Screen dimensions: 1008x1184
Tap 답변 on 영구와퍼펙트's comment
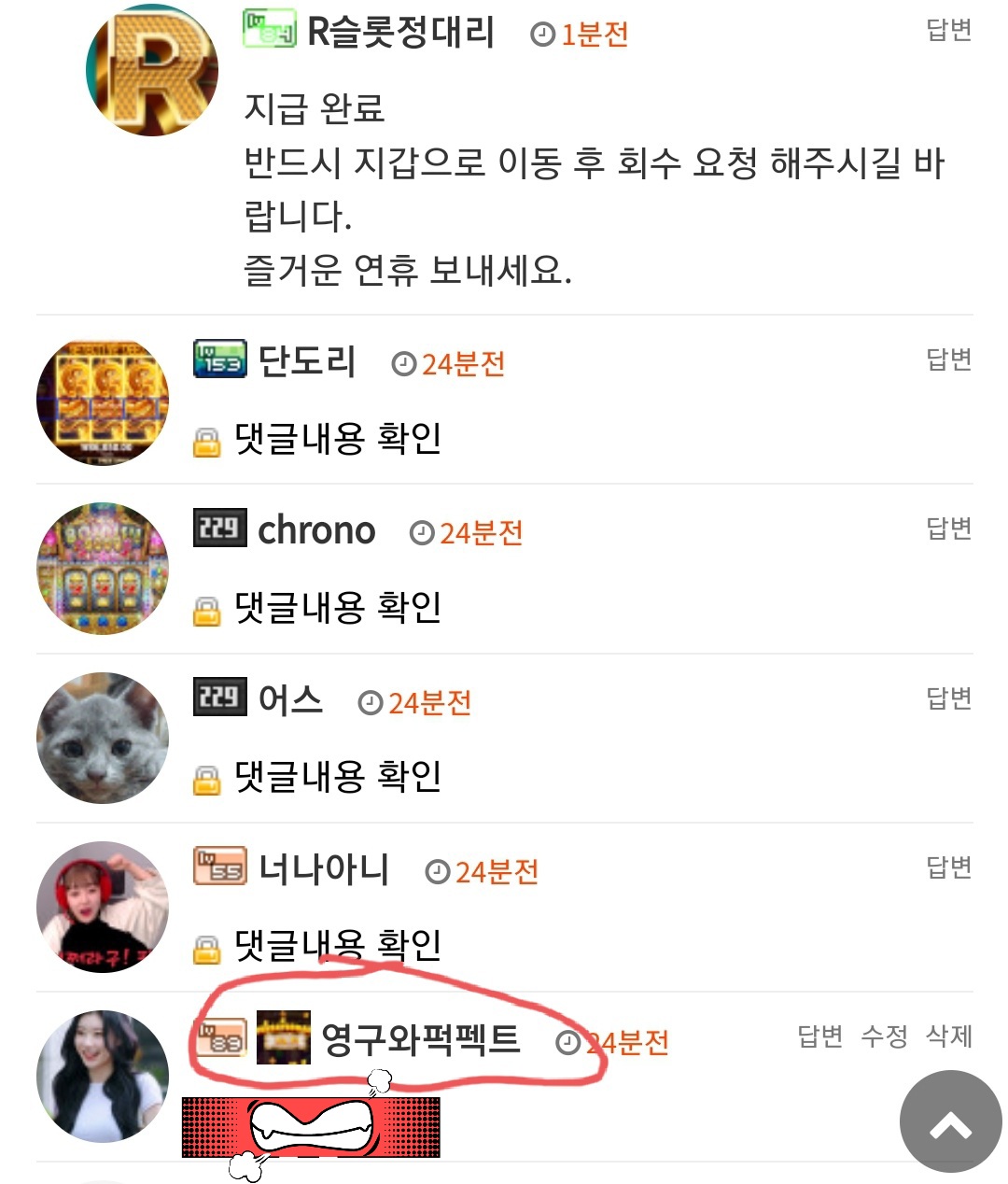tap(820, 1036)
